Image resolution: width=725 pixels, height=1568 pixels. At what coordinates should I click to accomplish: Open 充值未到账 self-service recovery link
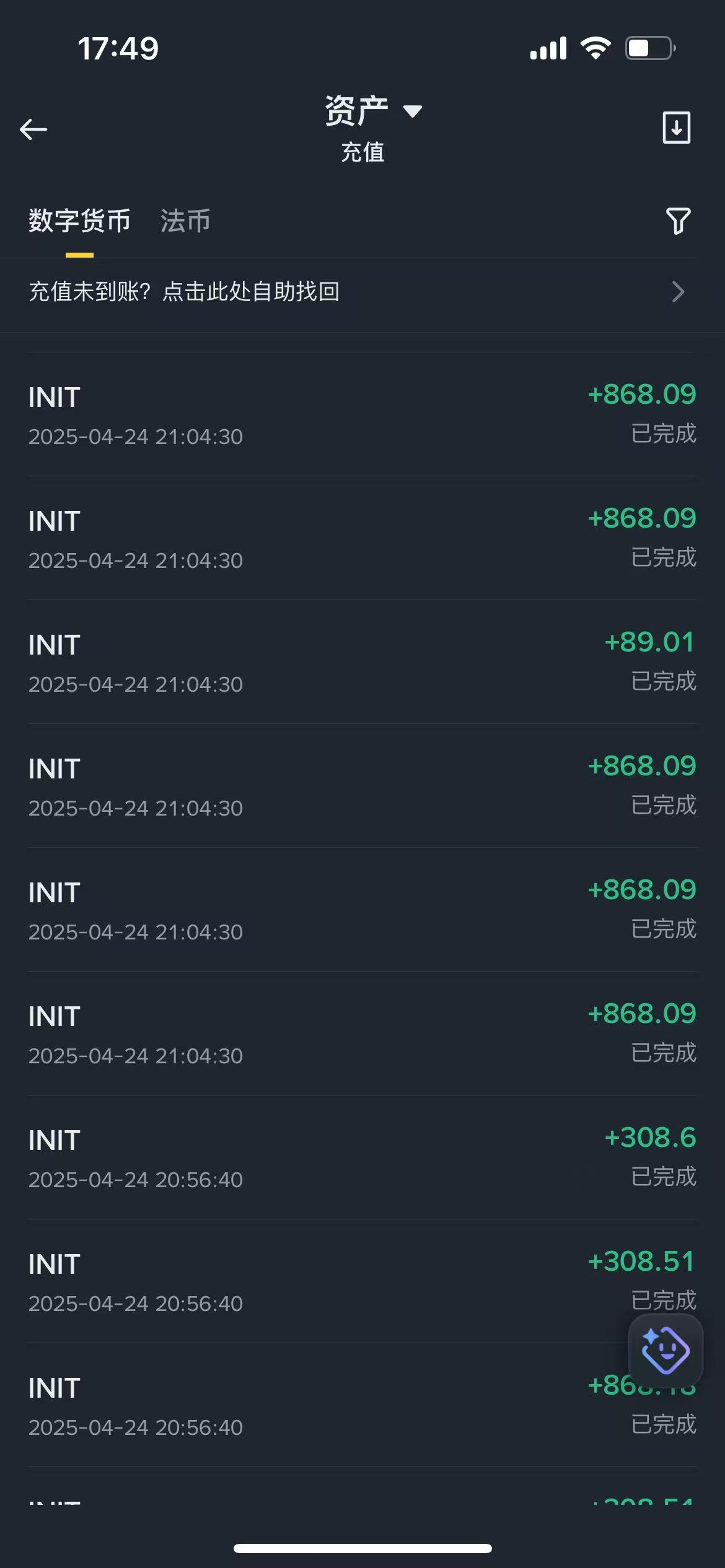point(362,292)
